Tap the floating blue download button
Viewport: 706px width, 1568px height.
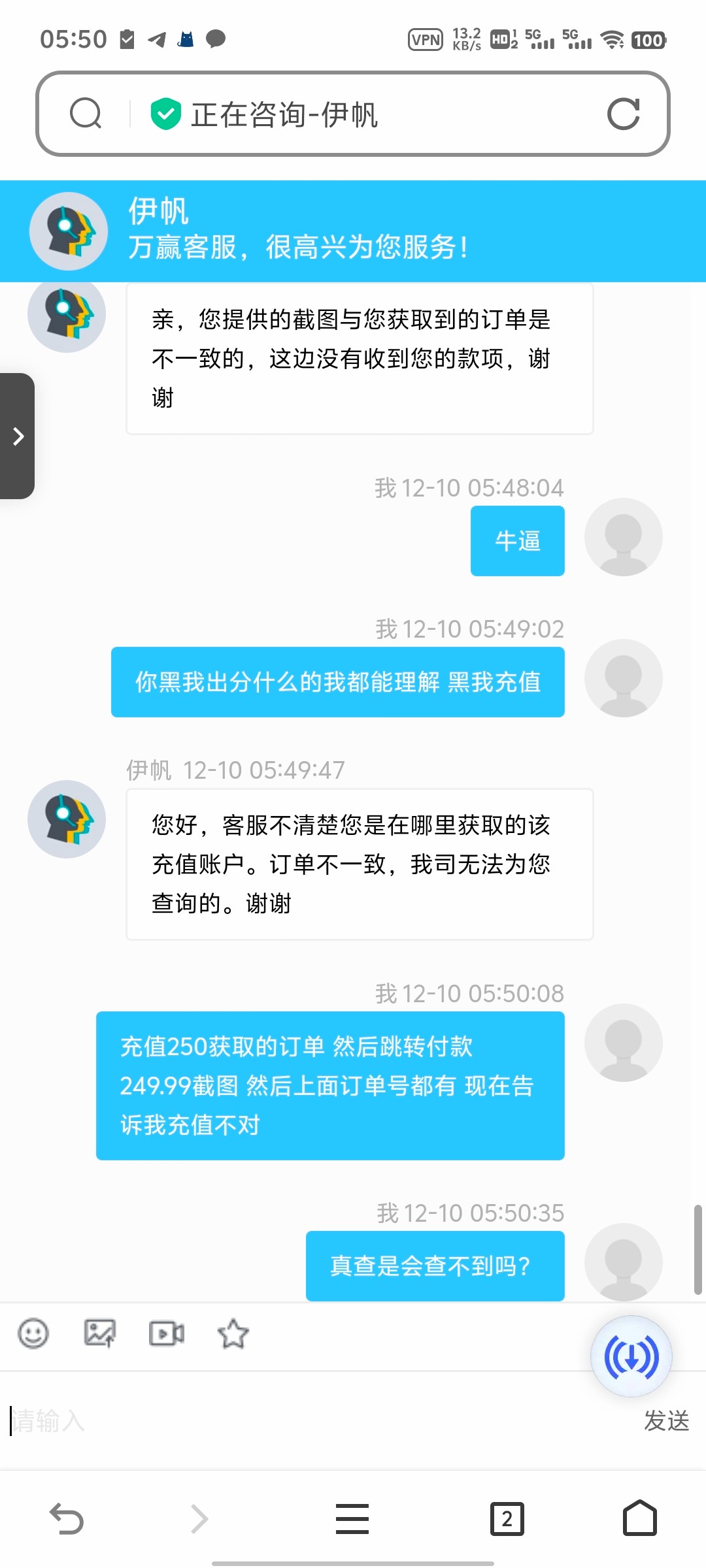tap(631, 1356)
